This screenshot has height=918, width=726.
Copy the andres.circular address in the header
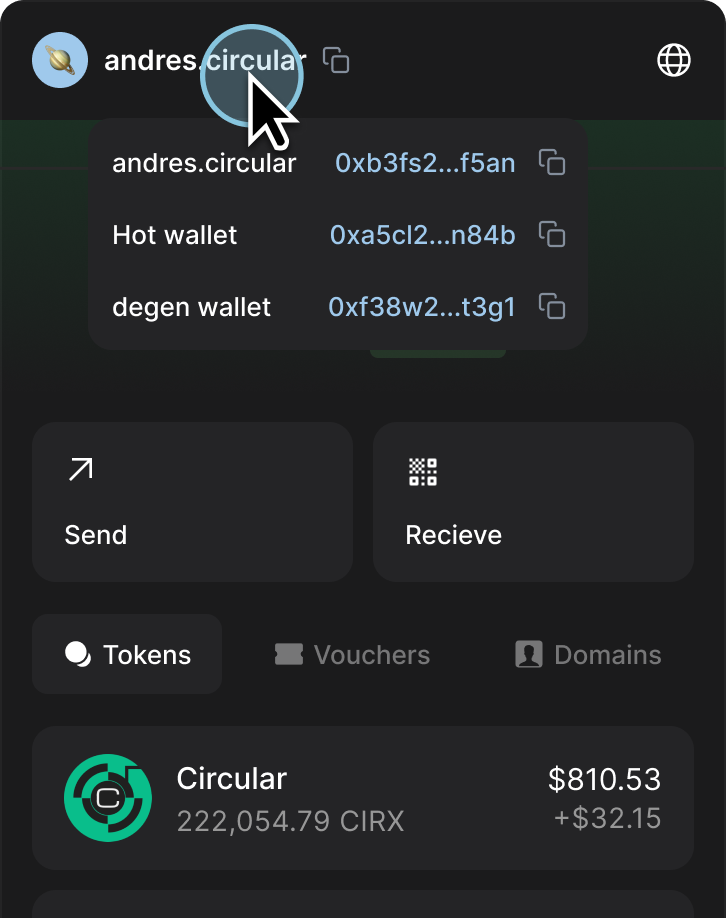[x=337, y=60]
